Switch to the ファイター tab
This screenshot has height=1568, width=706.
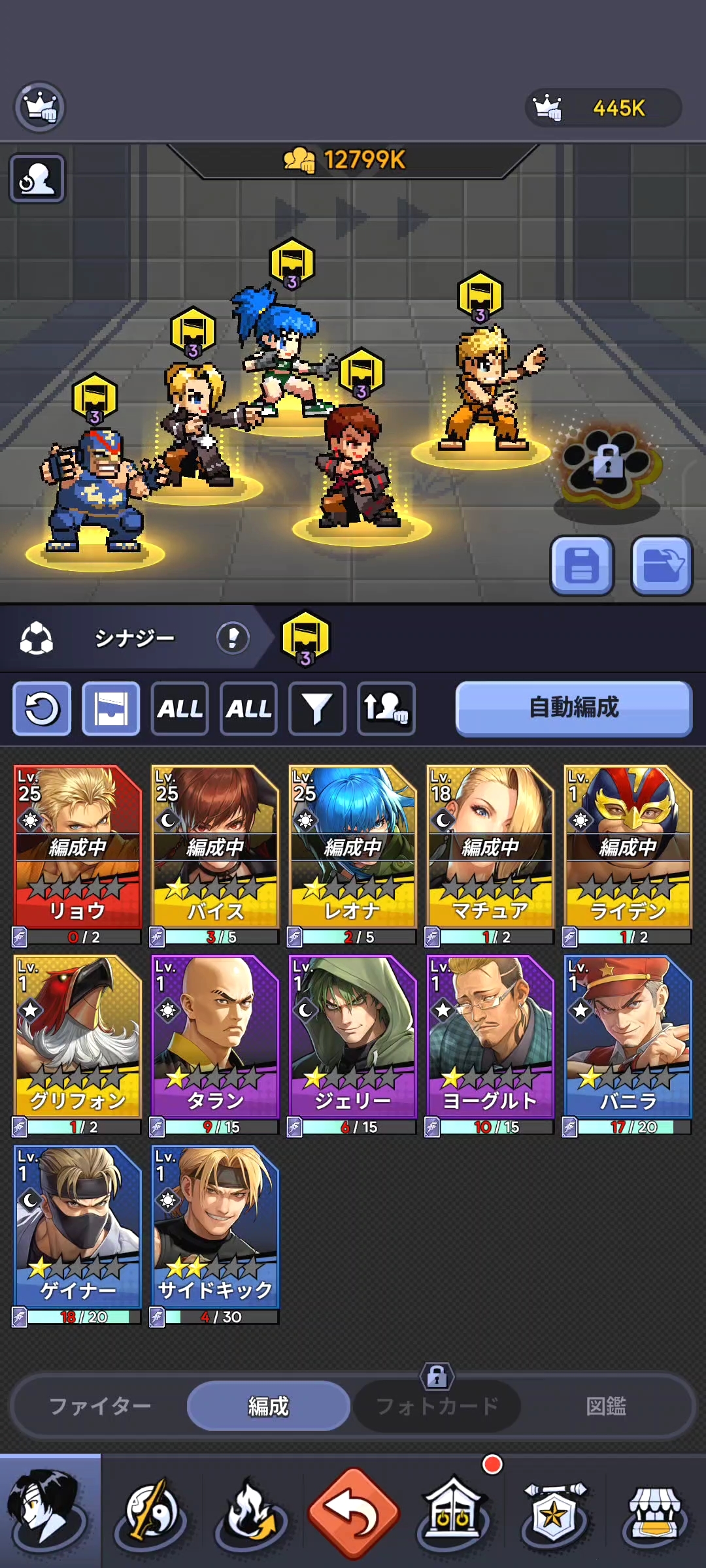click(100, 1405)
